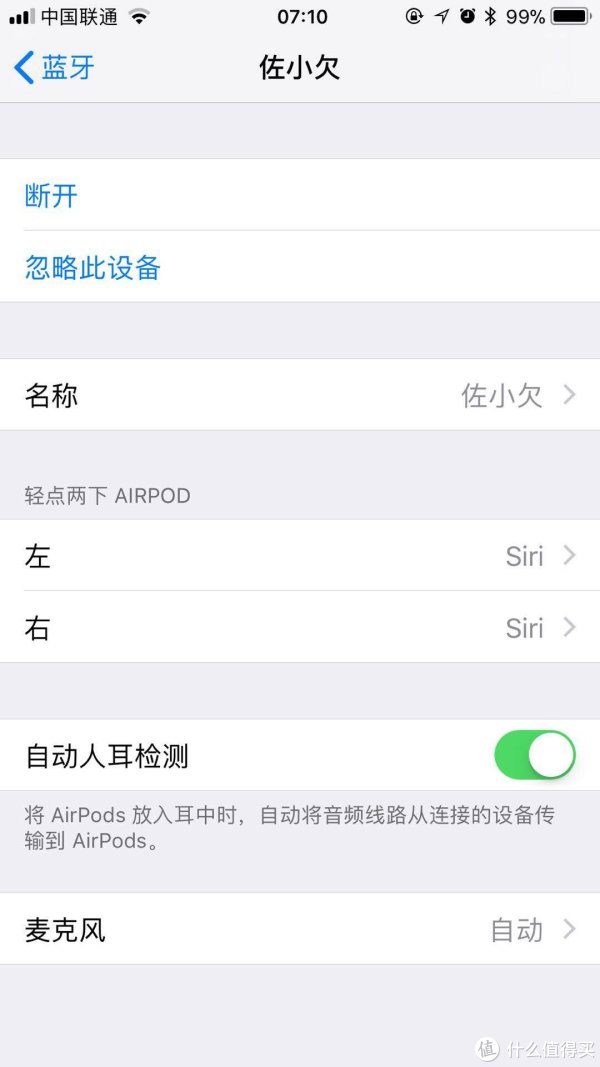Open the 右 AirPod double-tap setting
Screen dimensions: 600x1067
tap(300, 627)
